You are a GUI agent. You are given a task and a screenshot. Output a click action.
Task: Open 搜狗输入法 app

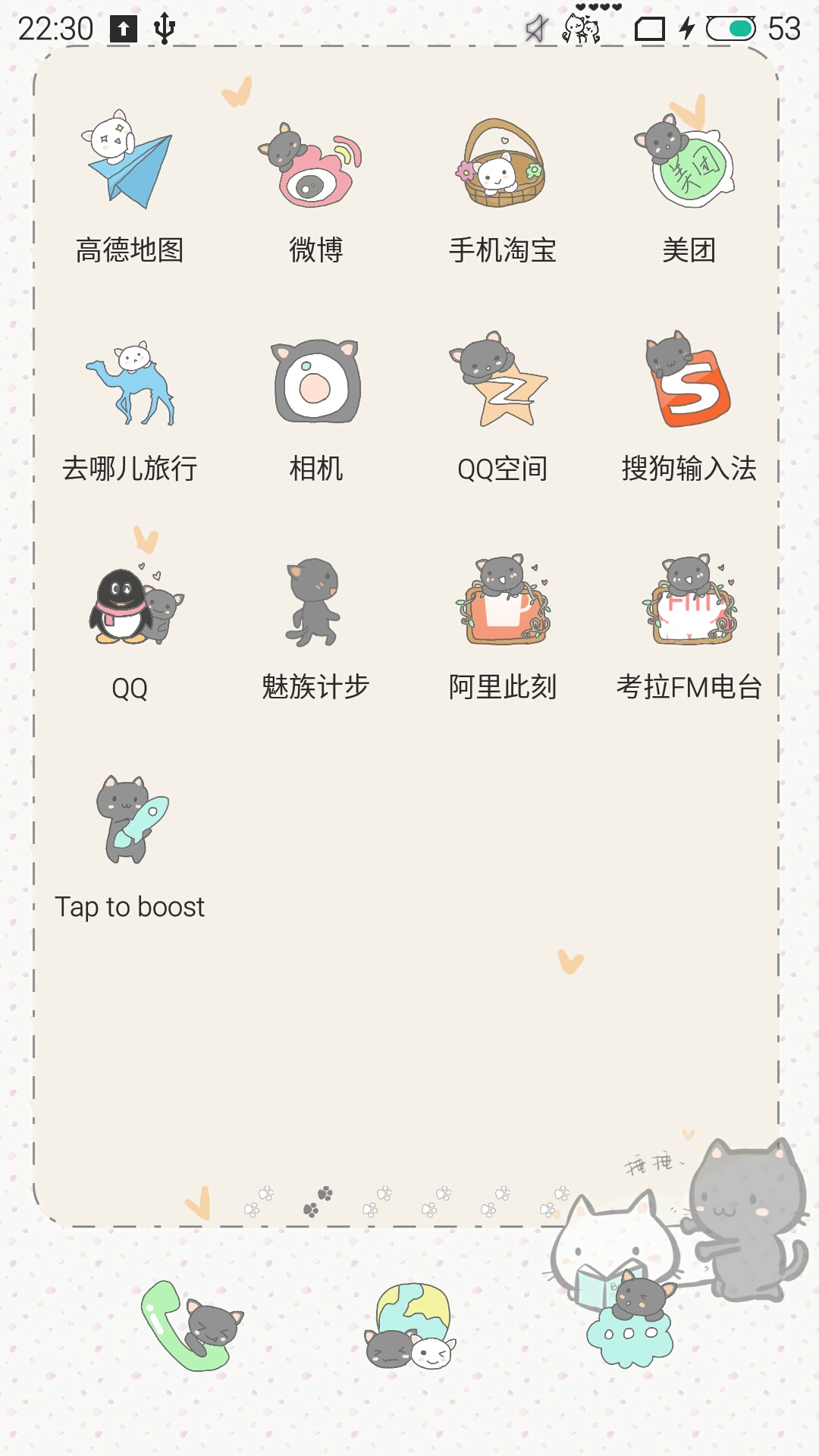pos(689,381)
